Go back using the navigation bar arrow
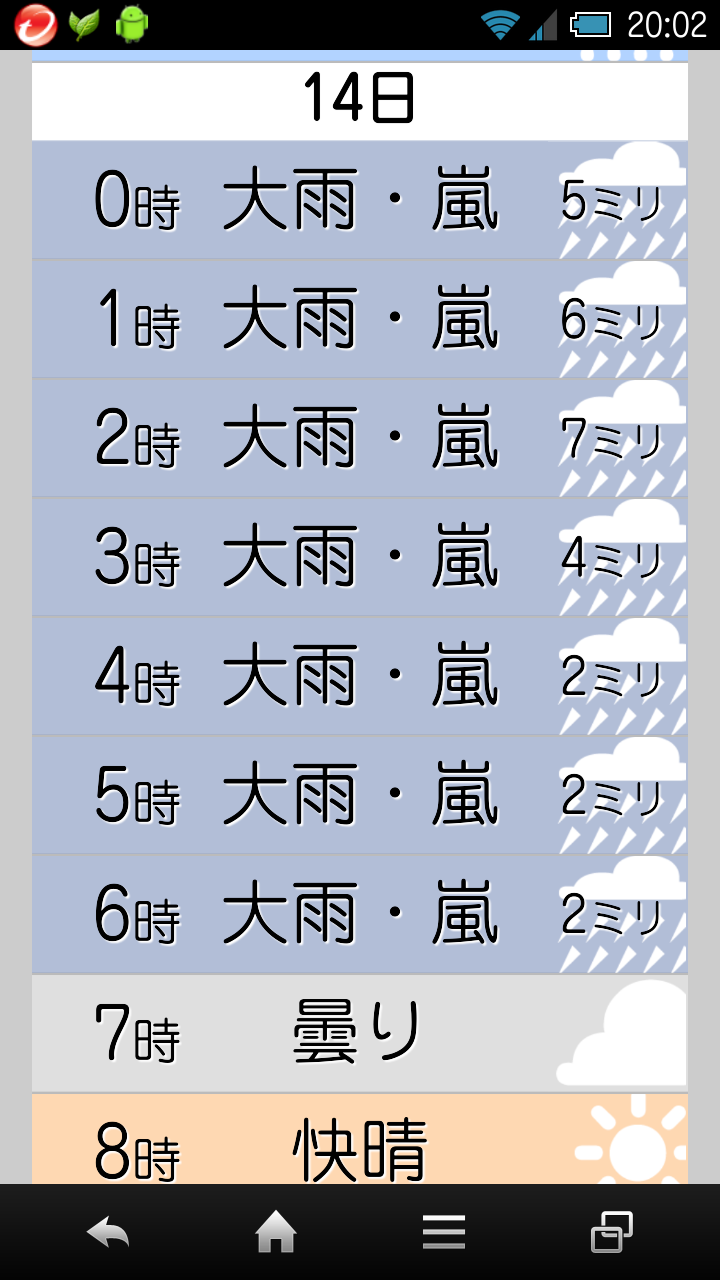This screenshot has width=720, height=1280. tap(108, 1232)
